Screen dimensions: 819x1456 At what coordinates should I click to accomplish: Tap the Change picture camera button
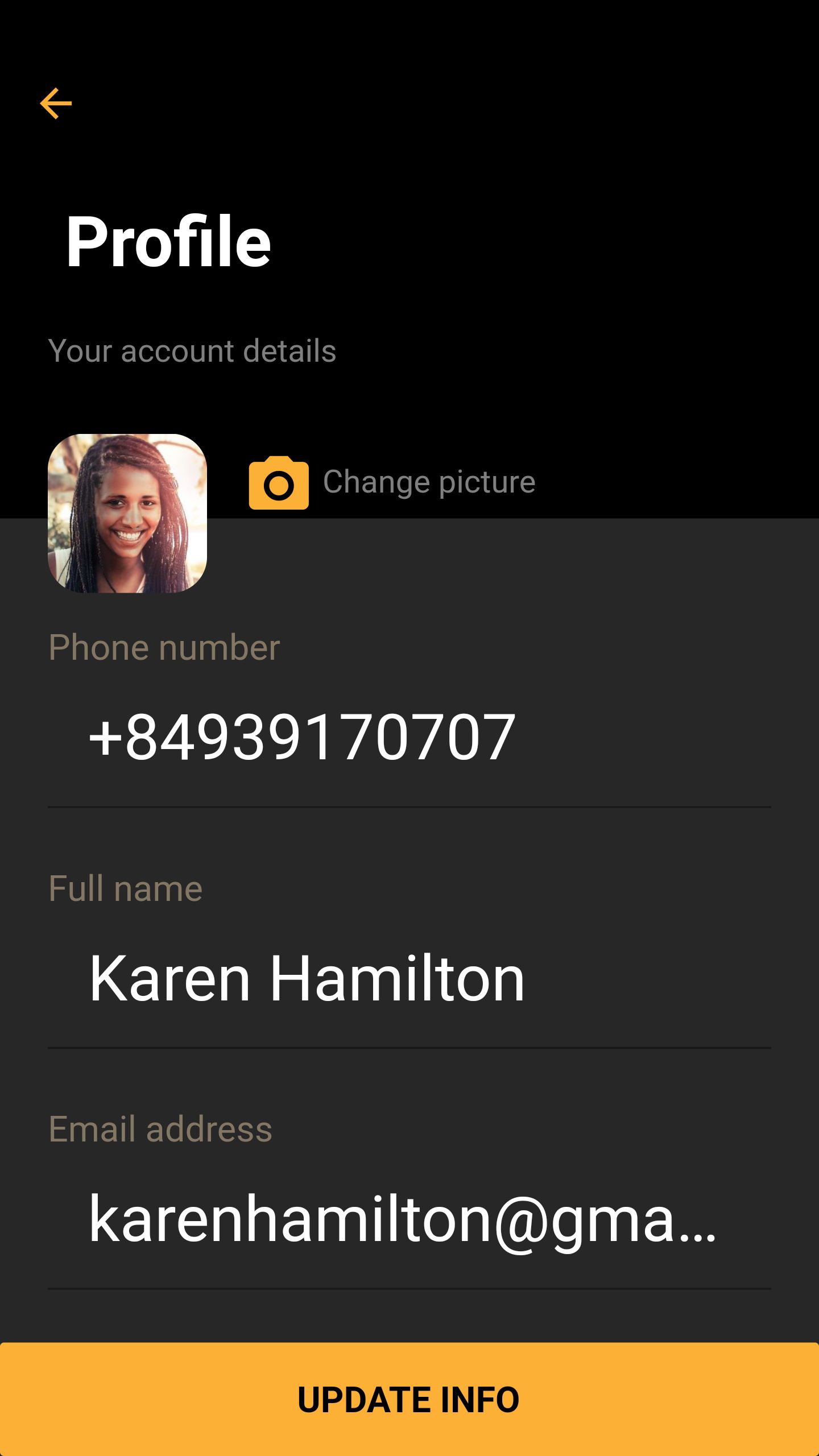(279, 483)
